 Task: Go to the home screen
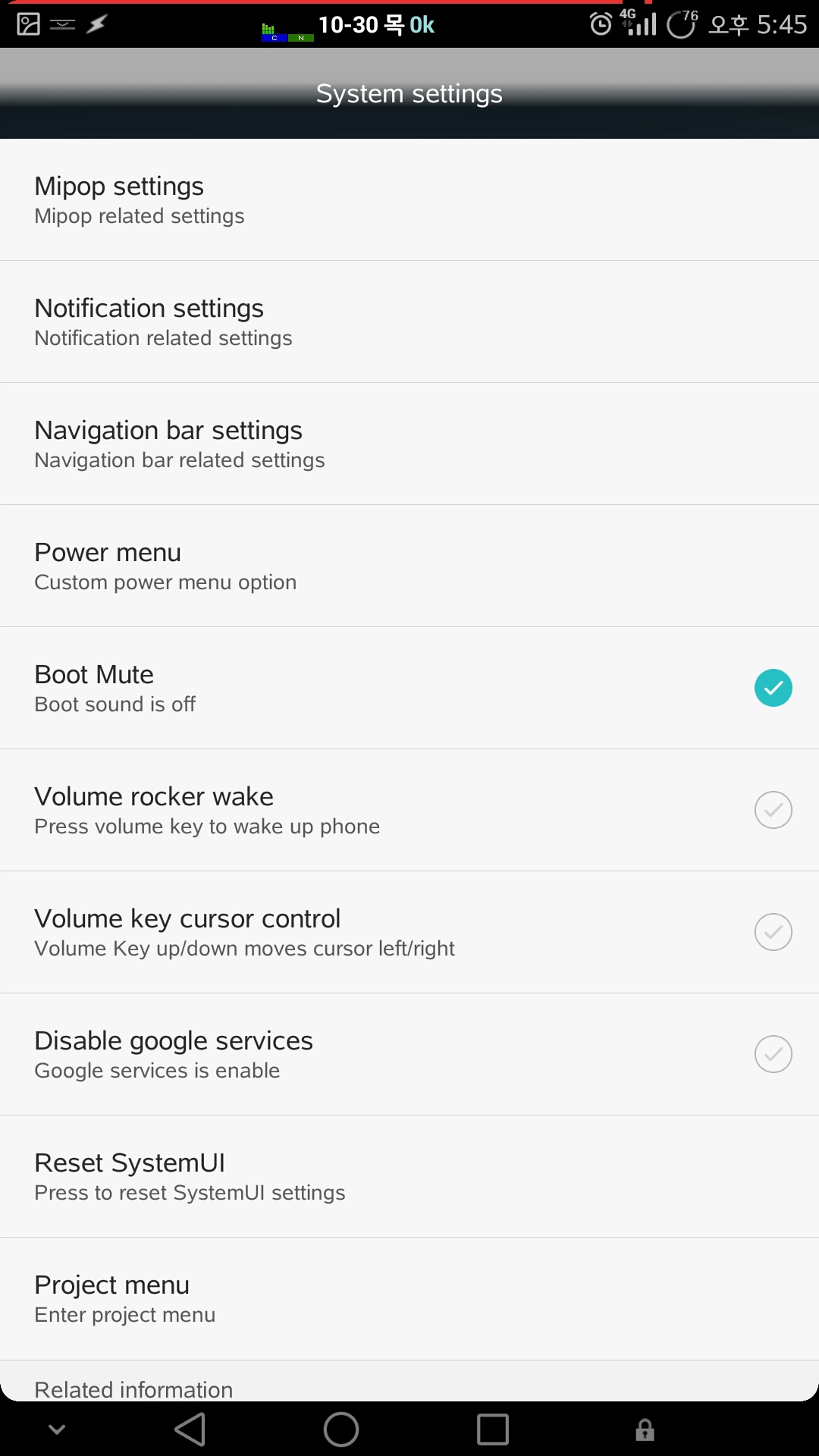[x=341, y=1429]
